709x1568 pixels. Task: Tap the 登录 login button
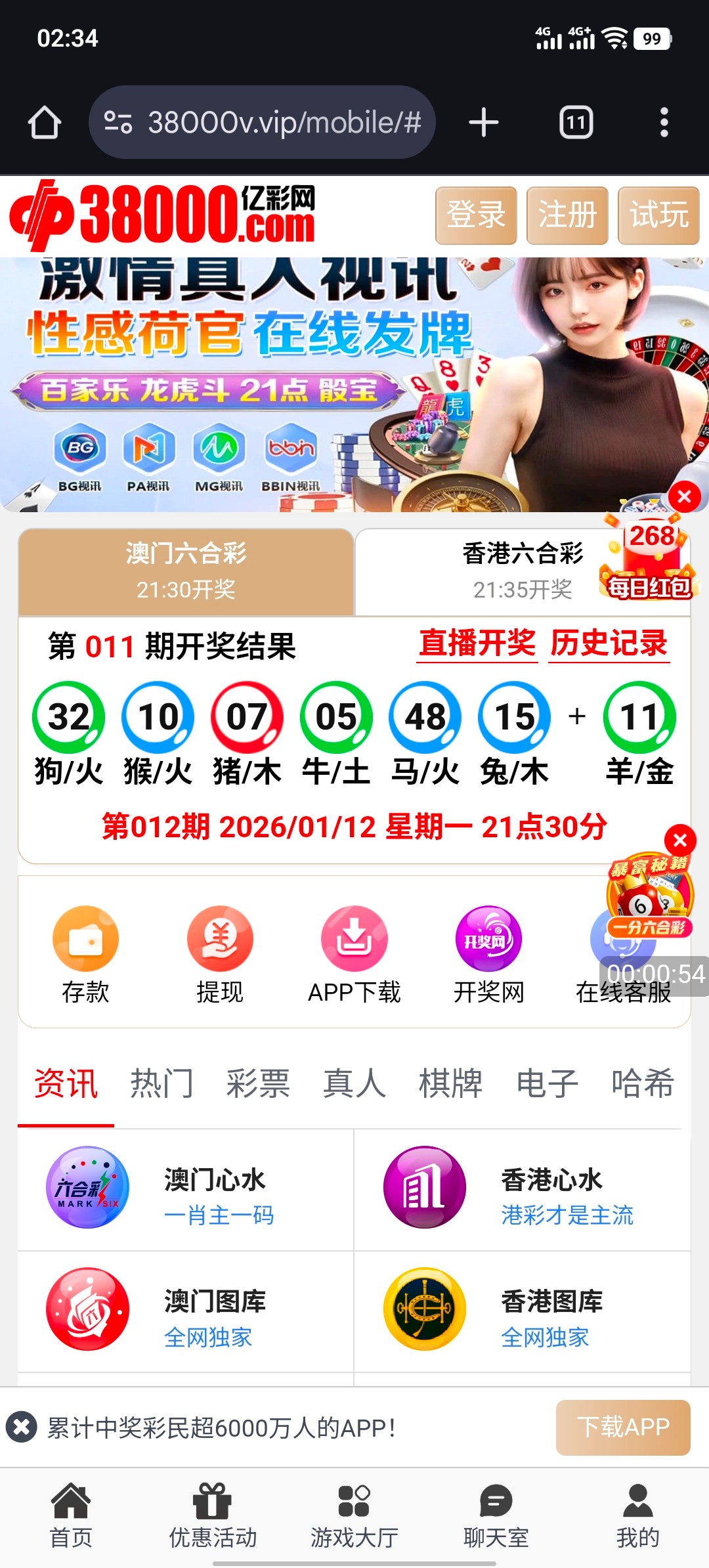(x=476, y=215)
